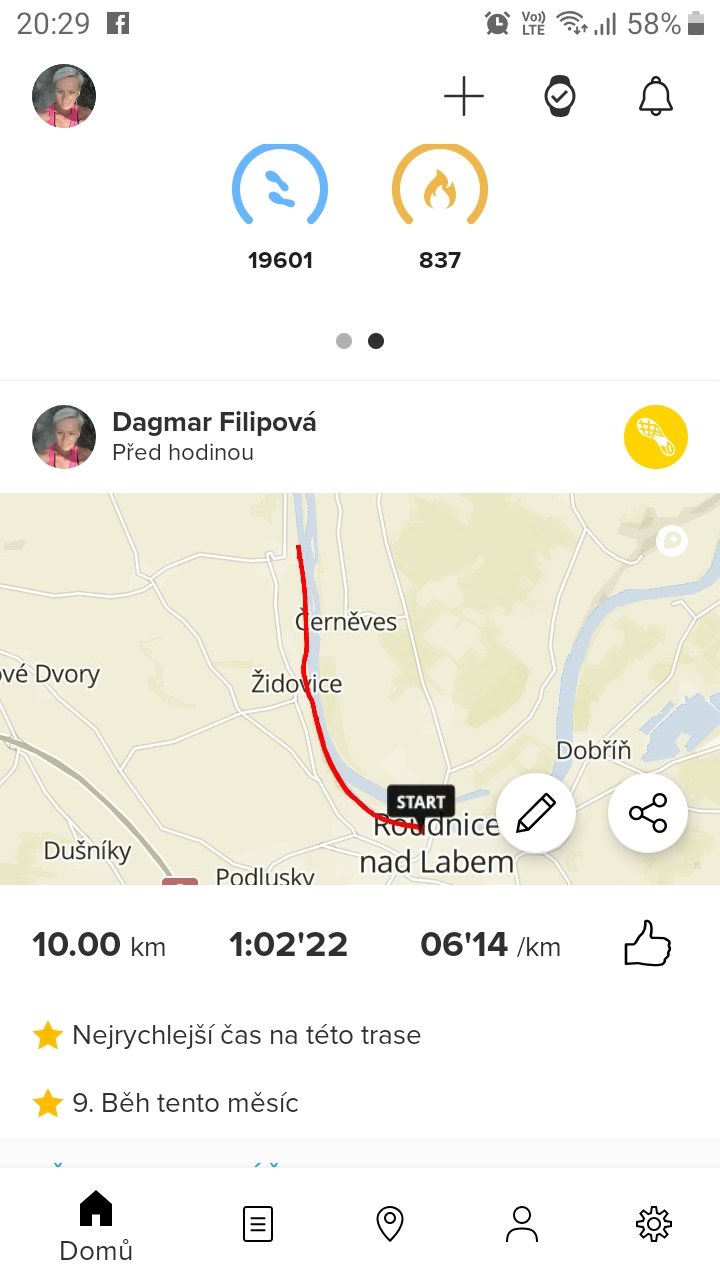720x1280 pixels.
Task: Share this workout
Action: point(648,813)
